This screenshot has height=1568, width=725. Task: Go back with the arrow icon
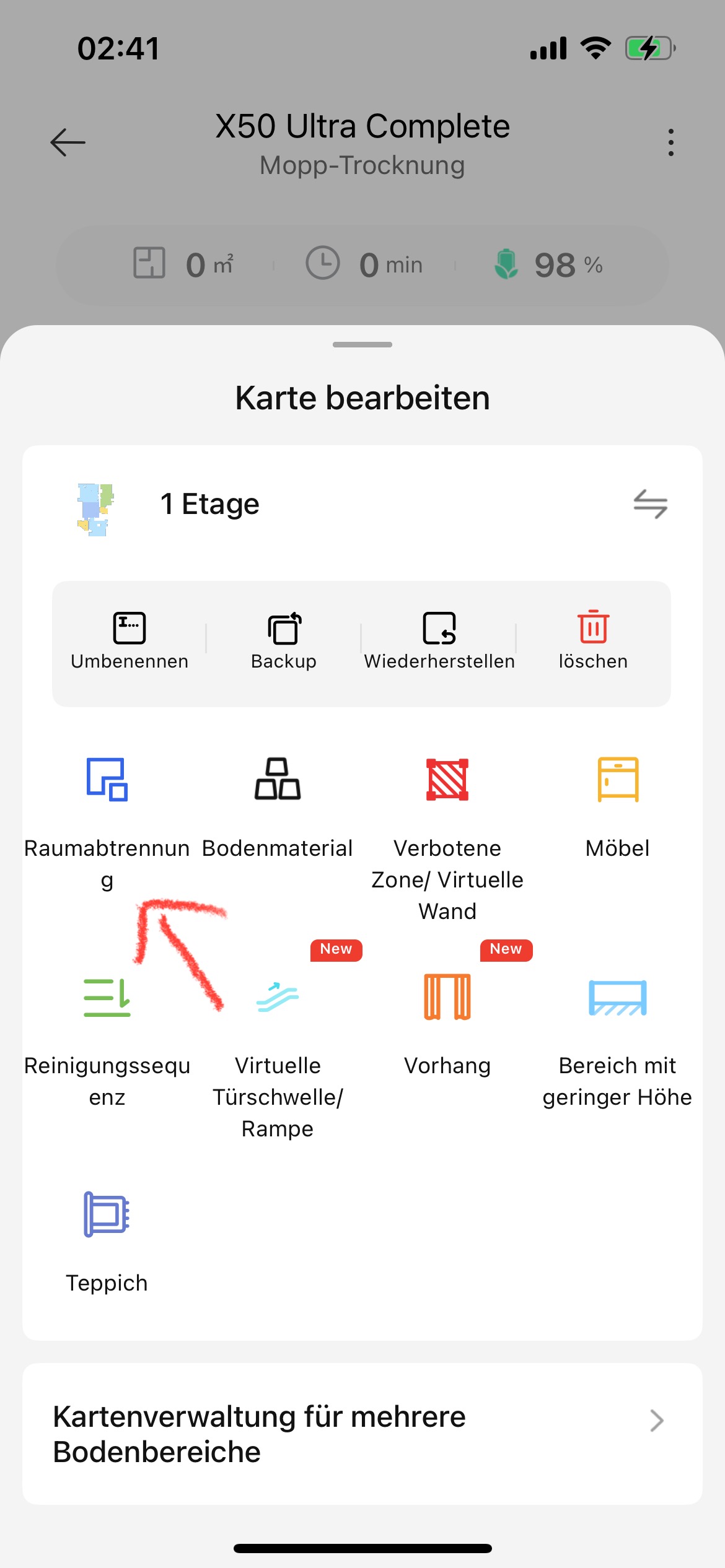(68, 142)
